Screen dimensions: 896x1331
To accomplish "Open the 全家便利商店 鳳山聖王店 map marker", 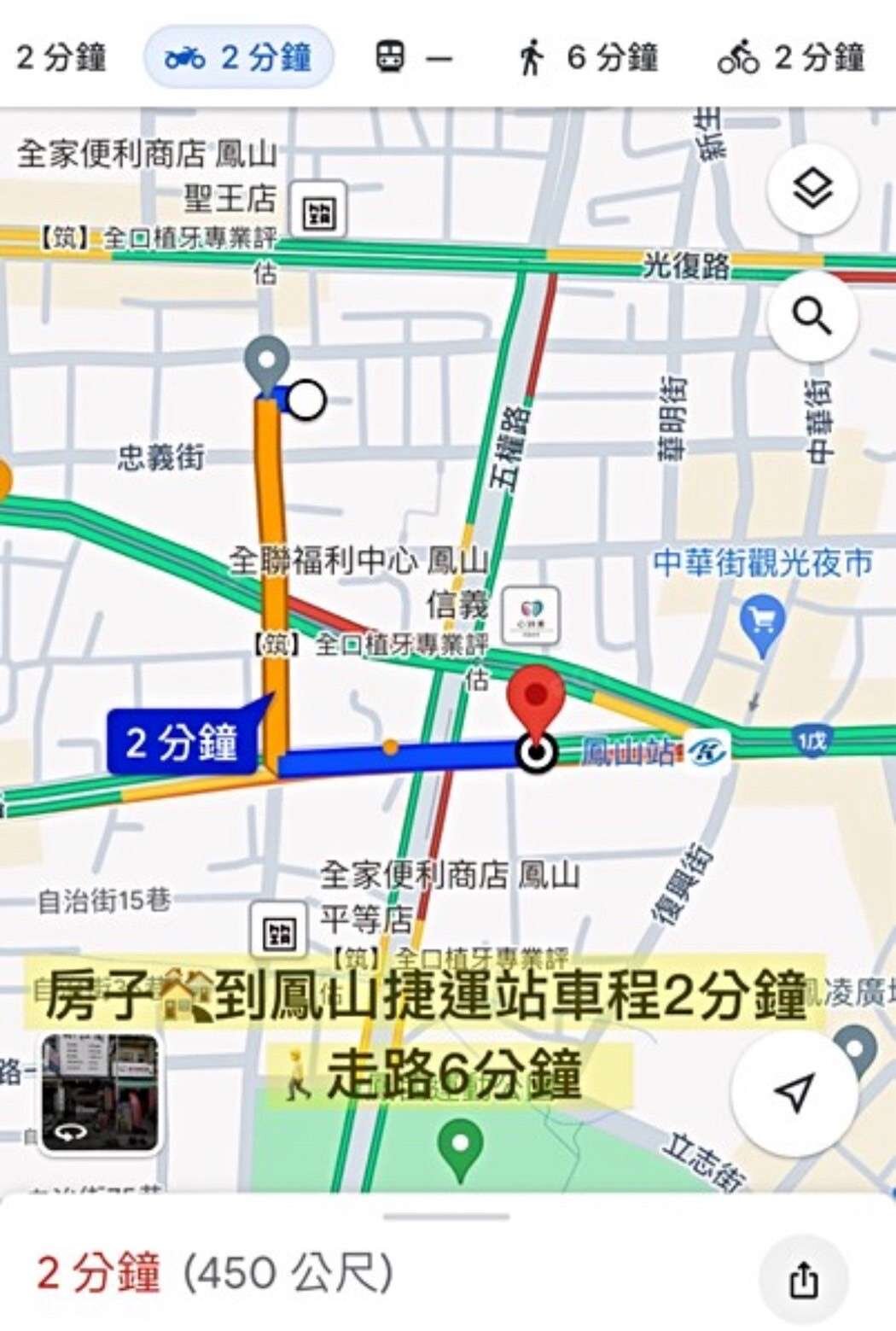I will pos(317,210).
